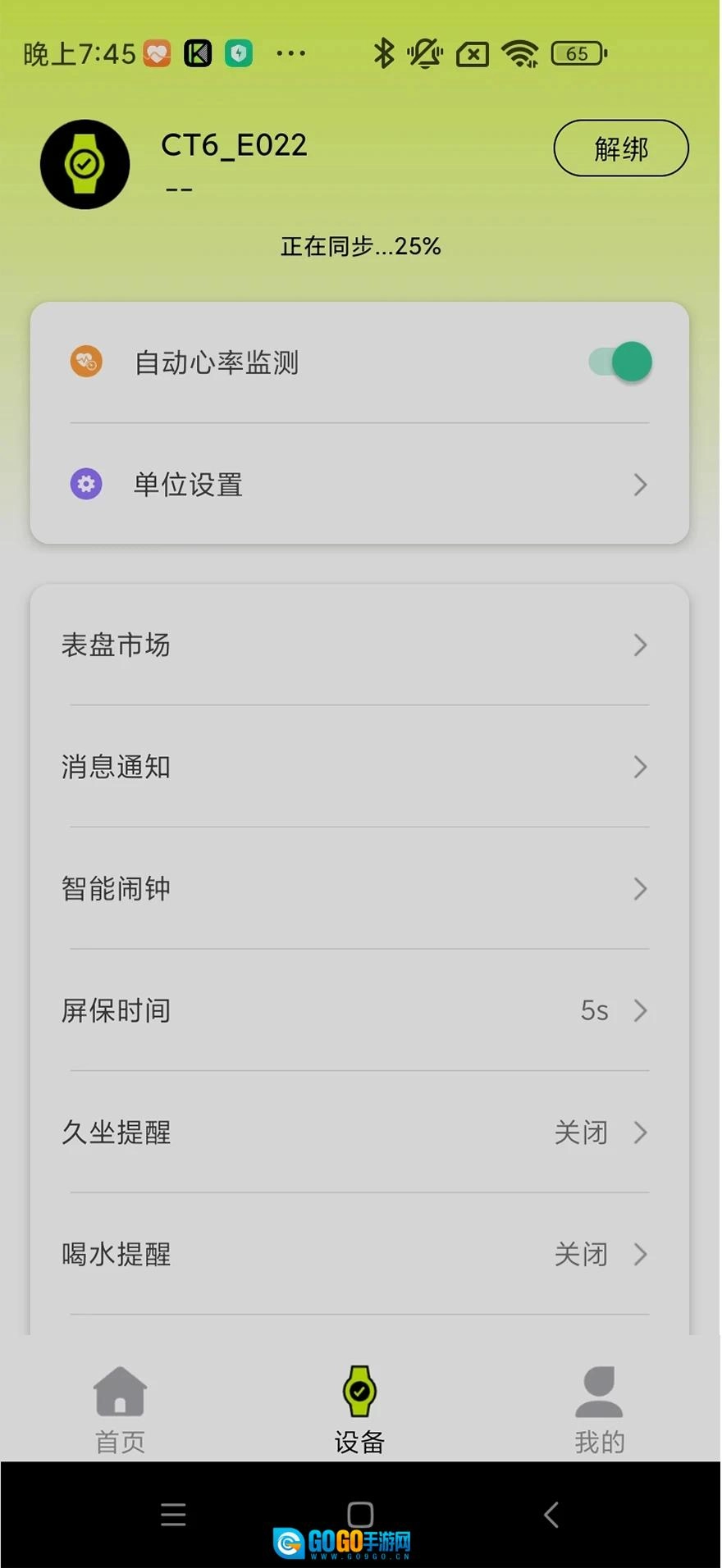Open 喝水提醒 drink water reminder
722x1568 pixels.
click(x=359, y=1254)
